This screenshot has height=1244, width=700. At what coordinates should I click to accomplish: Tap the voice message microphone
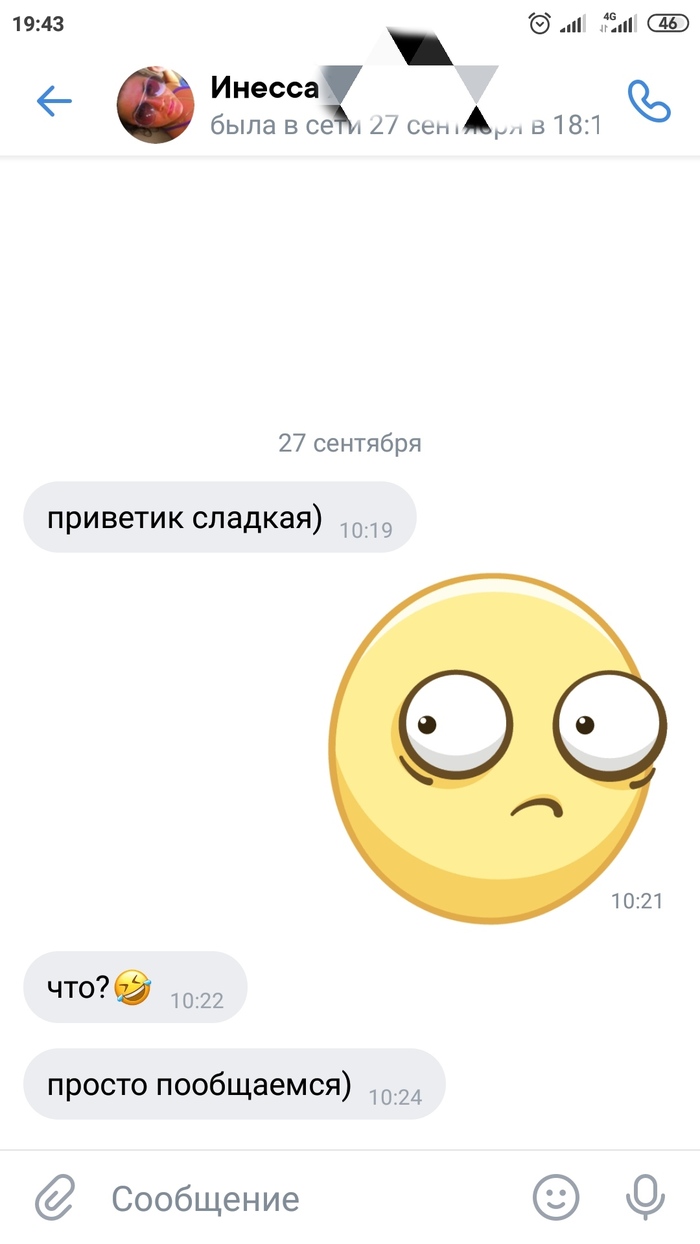(645, 1196)
